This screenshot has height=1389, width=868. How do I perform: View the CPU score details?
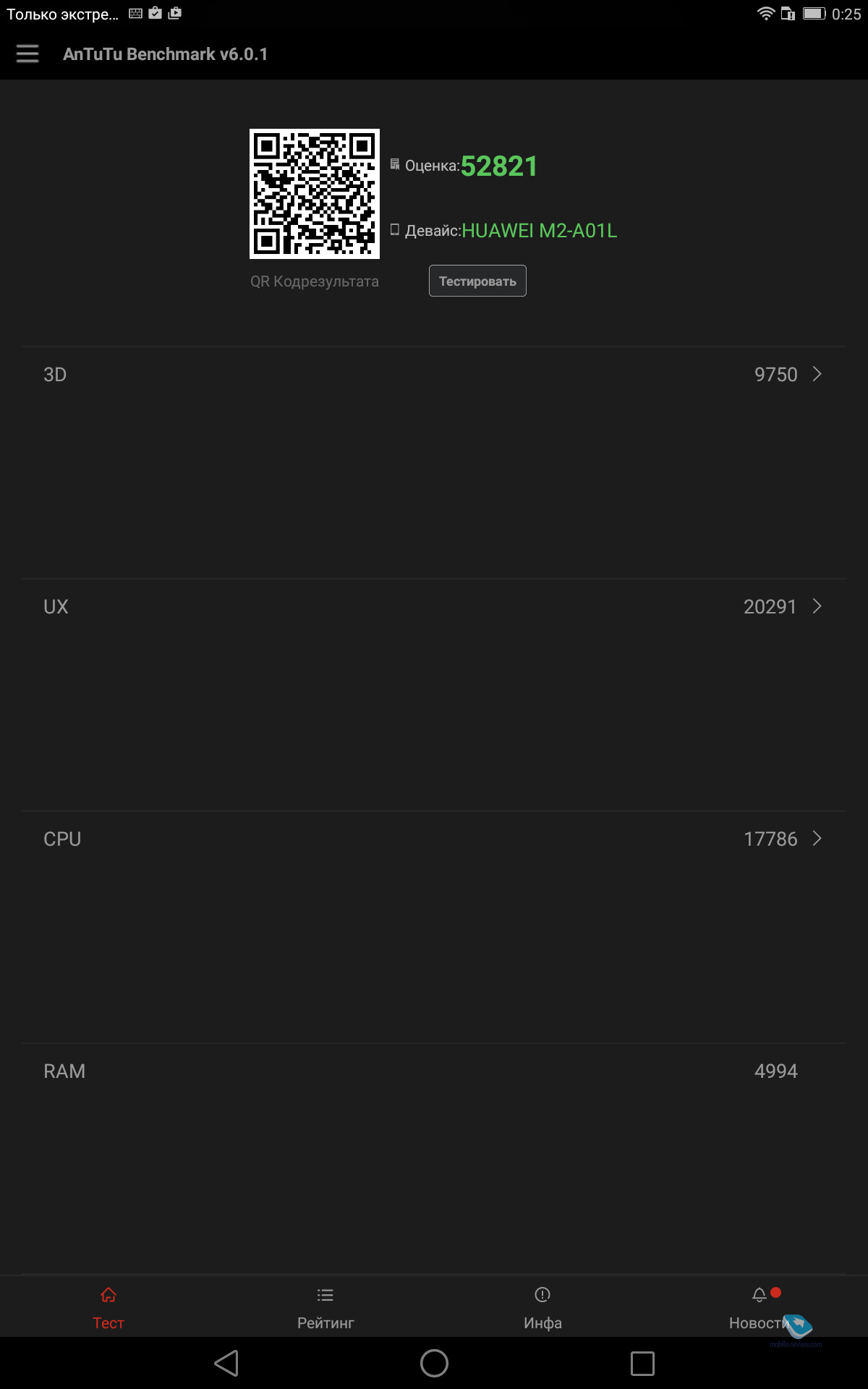point(434,839)
